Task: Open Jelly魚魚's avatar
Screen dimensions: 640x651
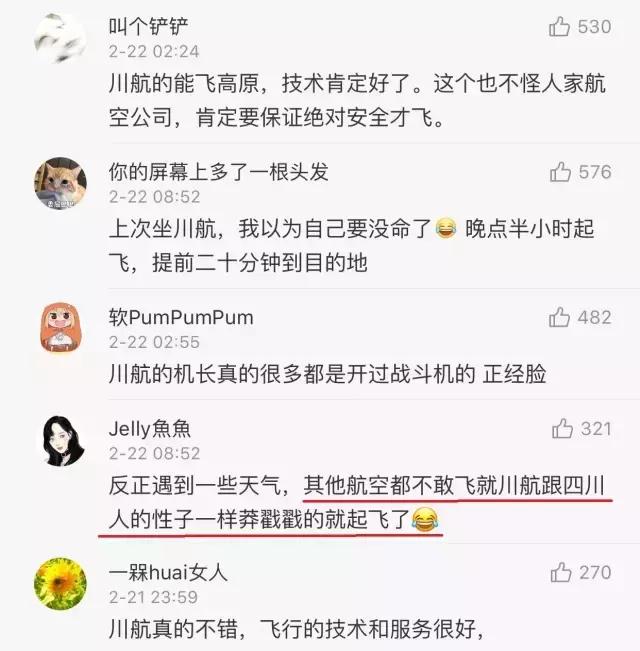Action: (60, 440)
